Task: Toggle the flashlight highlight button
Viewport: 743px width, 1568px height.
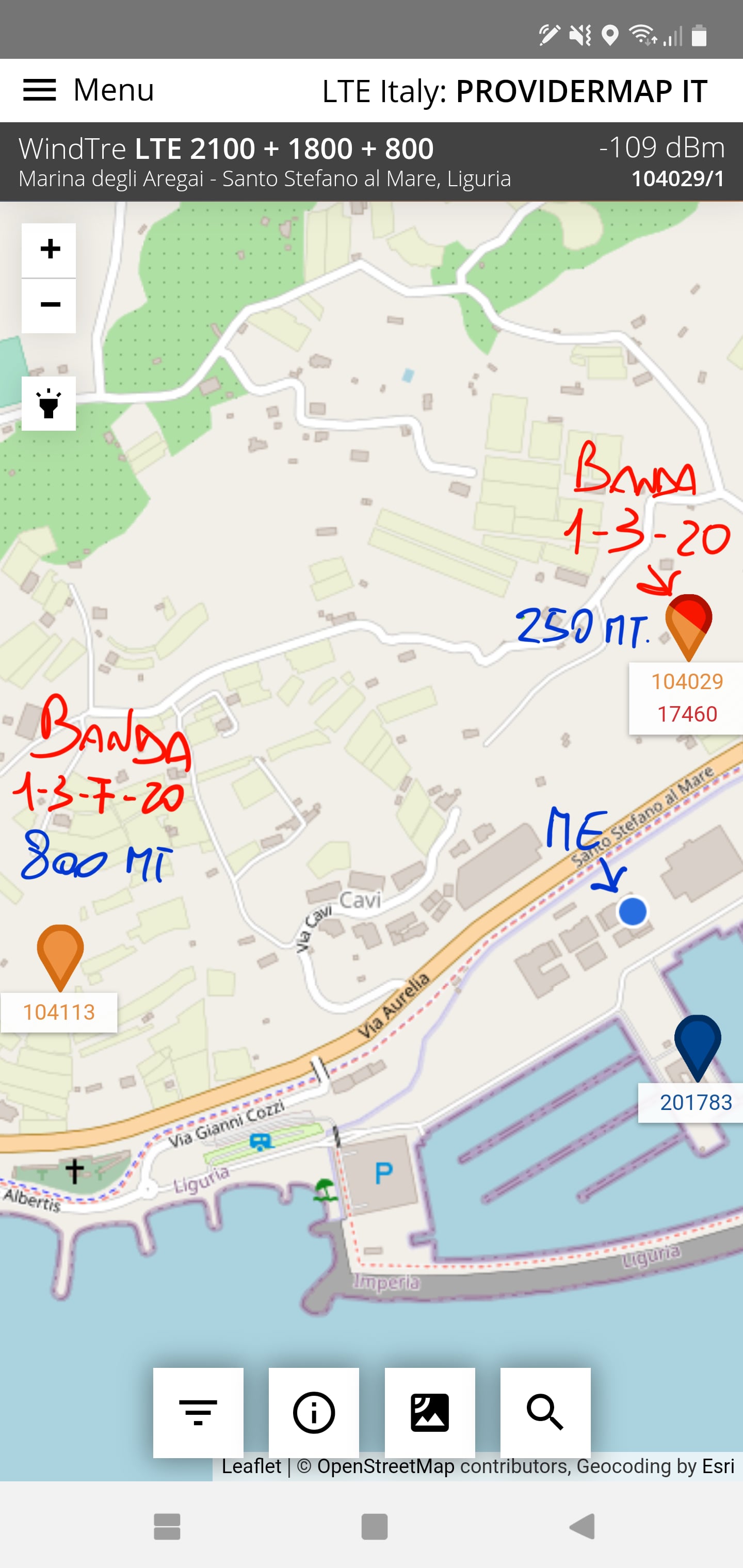Action: tap(49, 403)
